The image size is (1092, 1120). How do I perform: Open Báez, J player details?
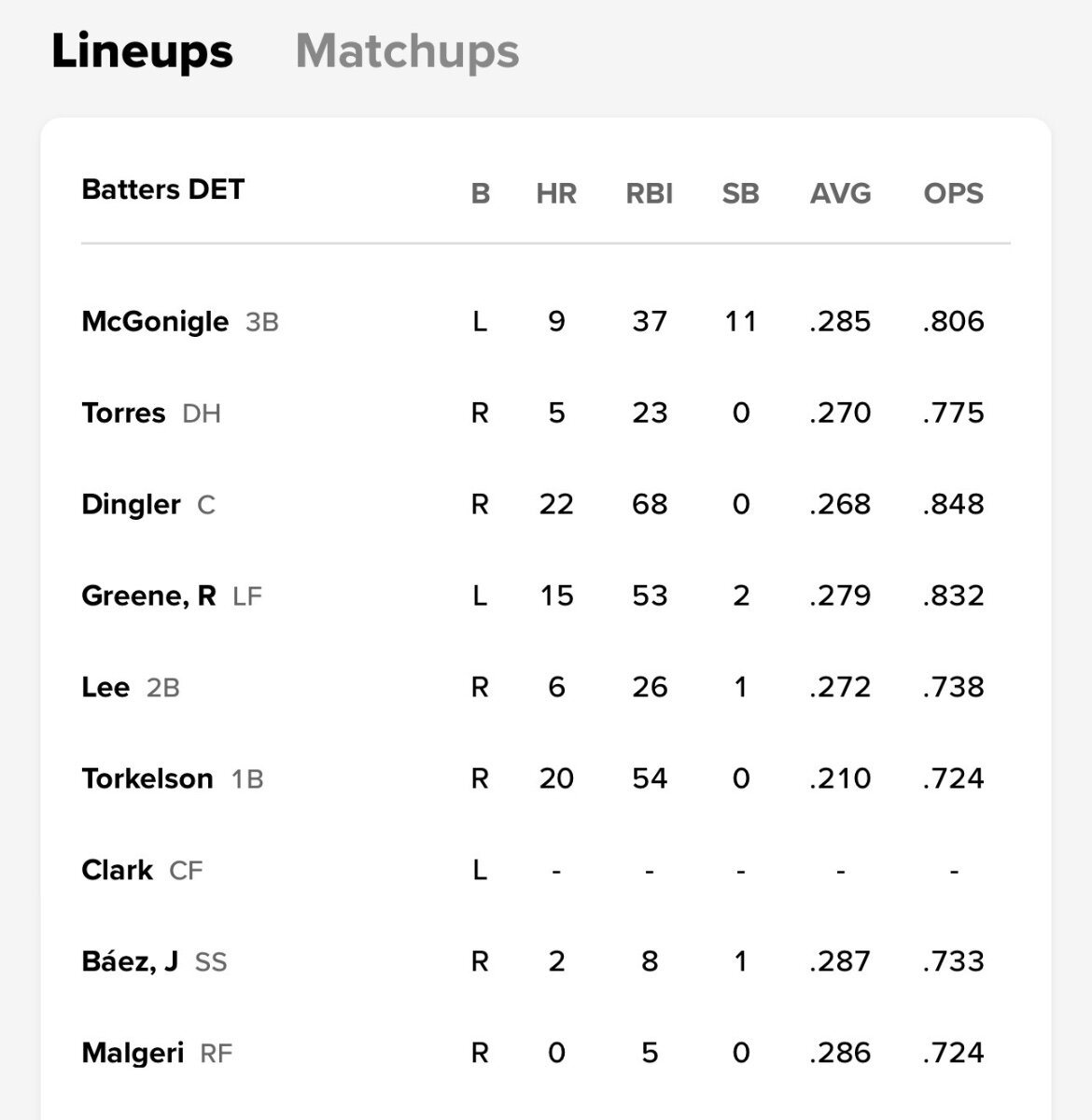(x=546, y=961)
